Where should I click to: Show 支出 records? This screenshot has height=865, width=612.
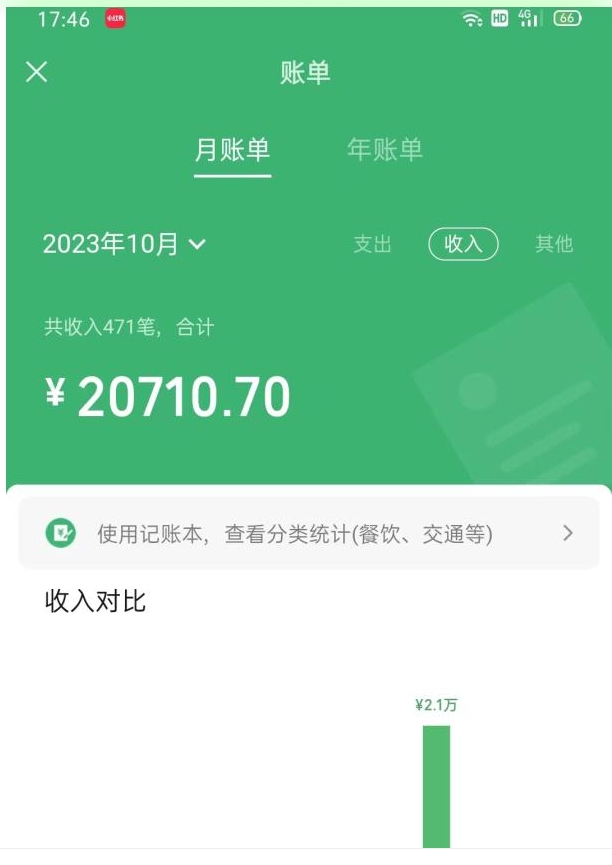pyautogui.click(x=372, y=244)
